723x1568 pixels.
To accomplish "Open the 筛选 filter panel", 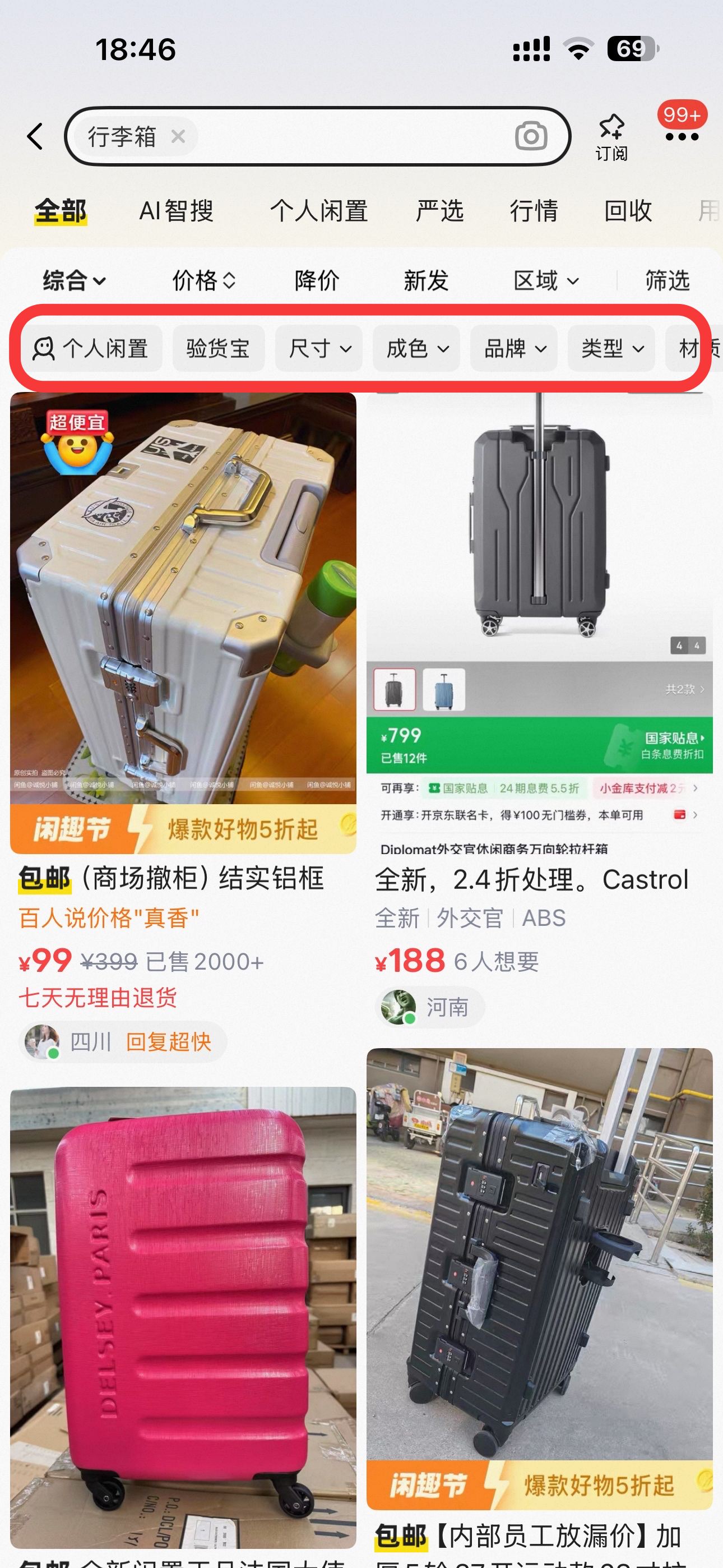I will coord(668,280).
